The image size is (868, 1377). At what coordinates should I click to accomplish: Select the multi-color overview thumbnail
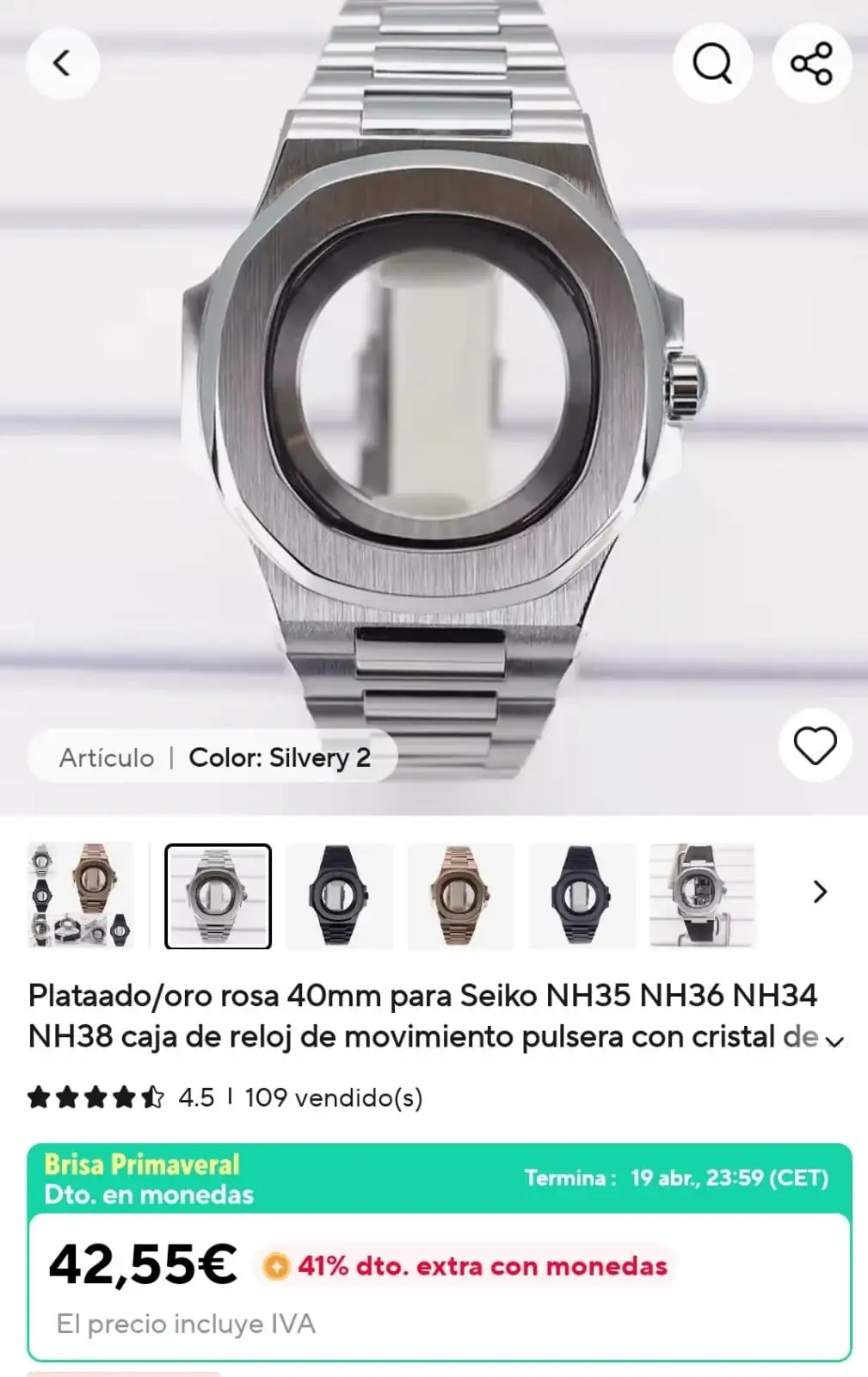tap(81, 895)
